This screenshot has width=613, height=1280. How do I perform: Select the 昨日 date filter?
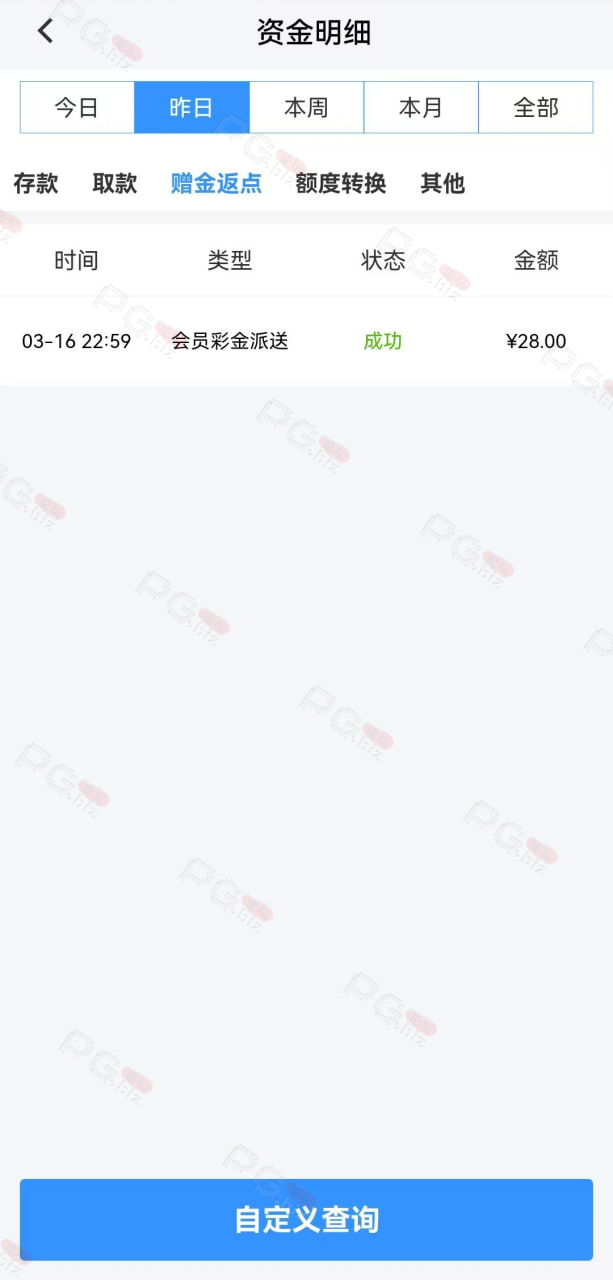192,108
